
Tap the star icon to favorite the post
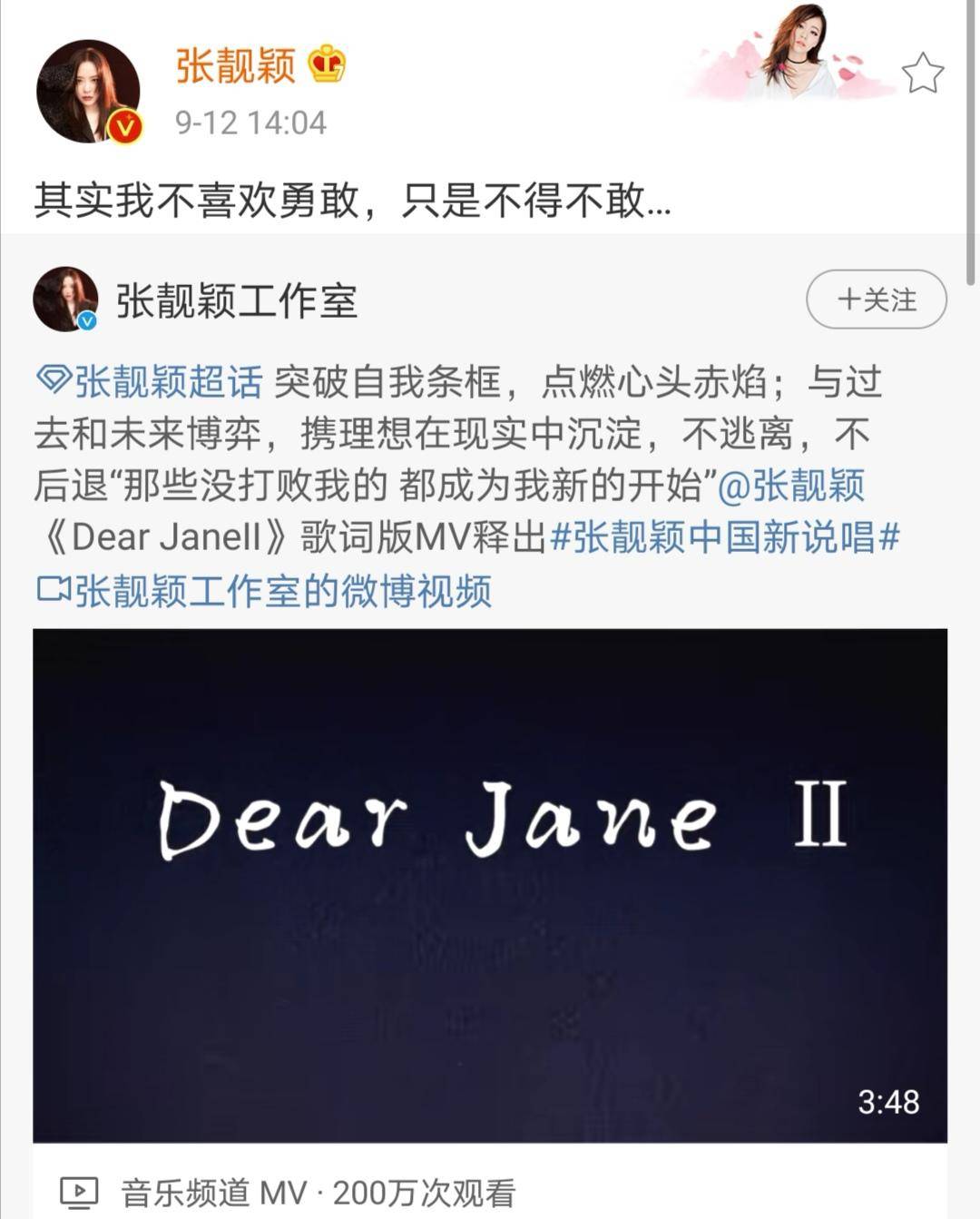(x=922, y=74)
